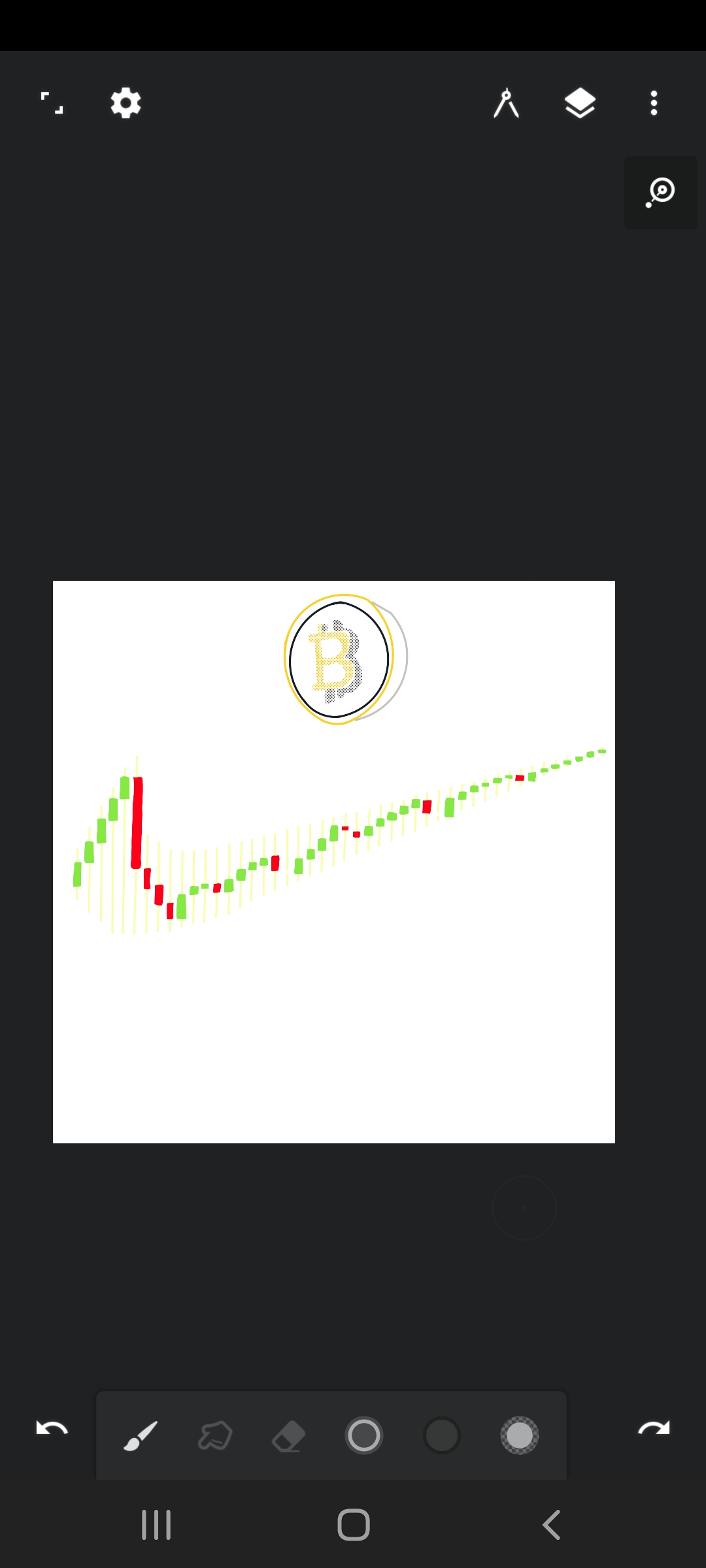The image size is (706, 1568).
Task: Select the lasso selection tool
Action: point(215,1435)
